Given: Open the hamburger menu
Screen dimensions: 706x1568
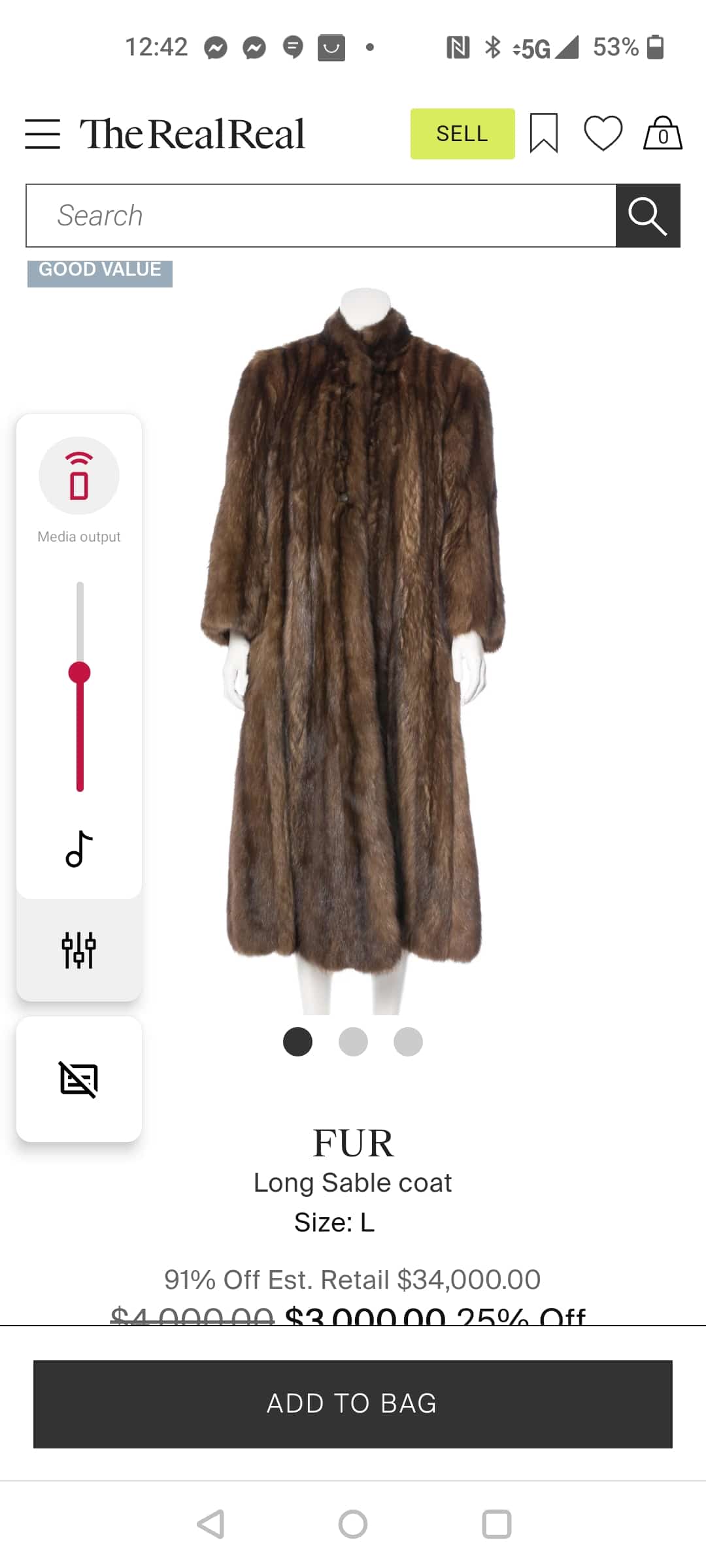Looking at the screenshot, I should [x=42, y=134].
